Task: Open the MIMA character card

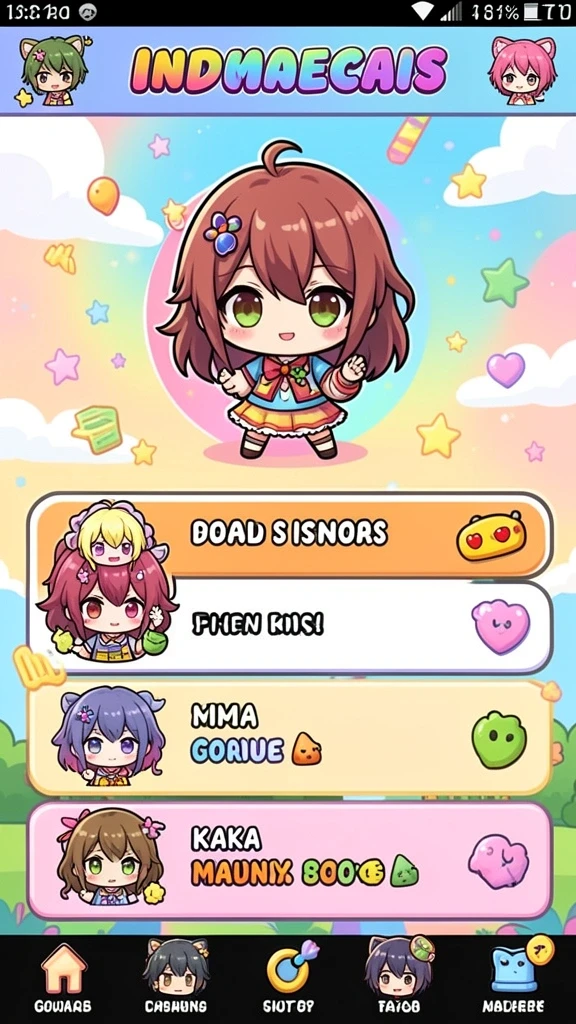Action: pos(289,739)
